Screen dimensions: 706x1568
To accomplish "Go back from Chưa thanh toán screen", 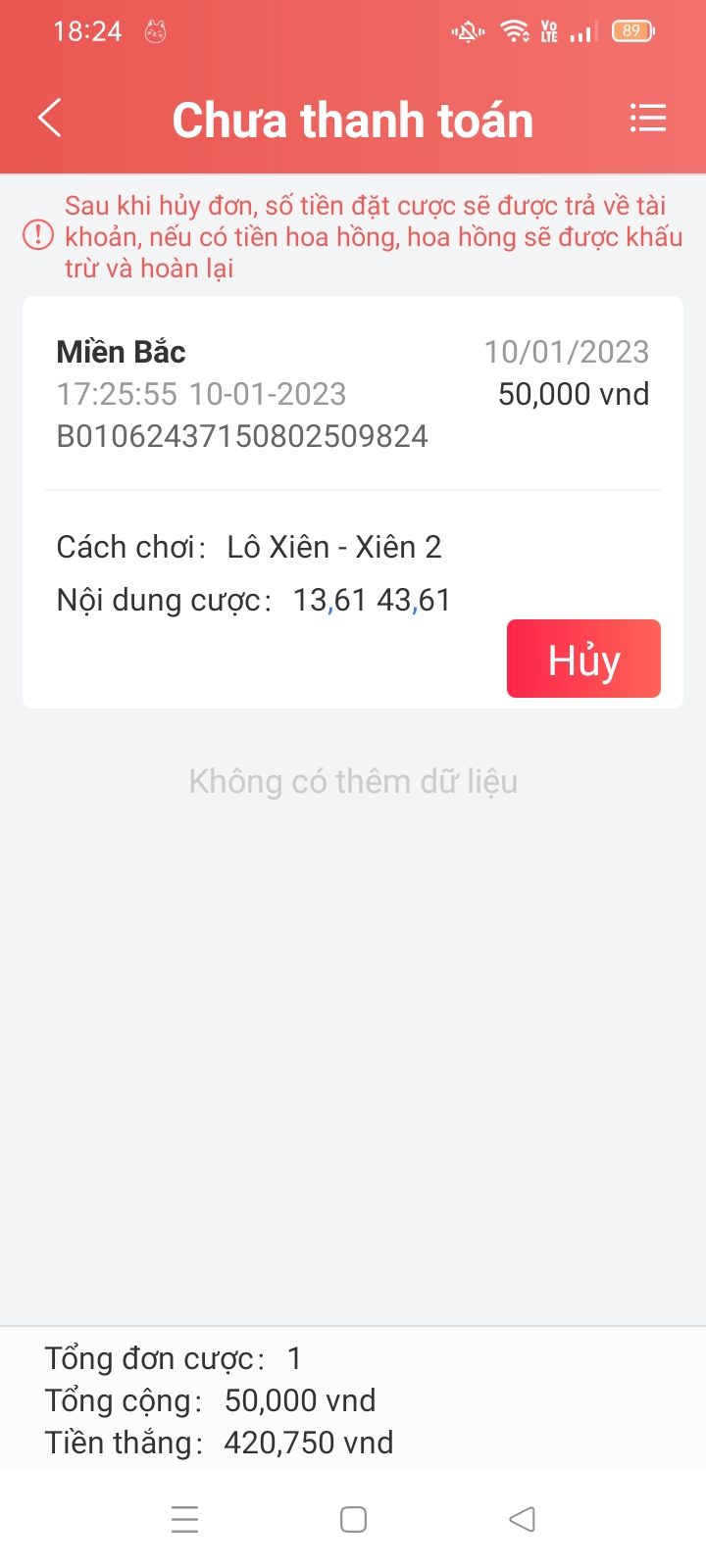I will (50, 119).
